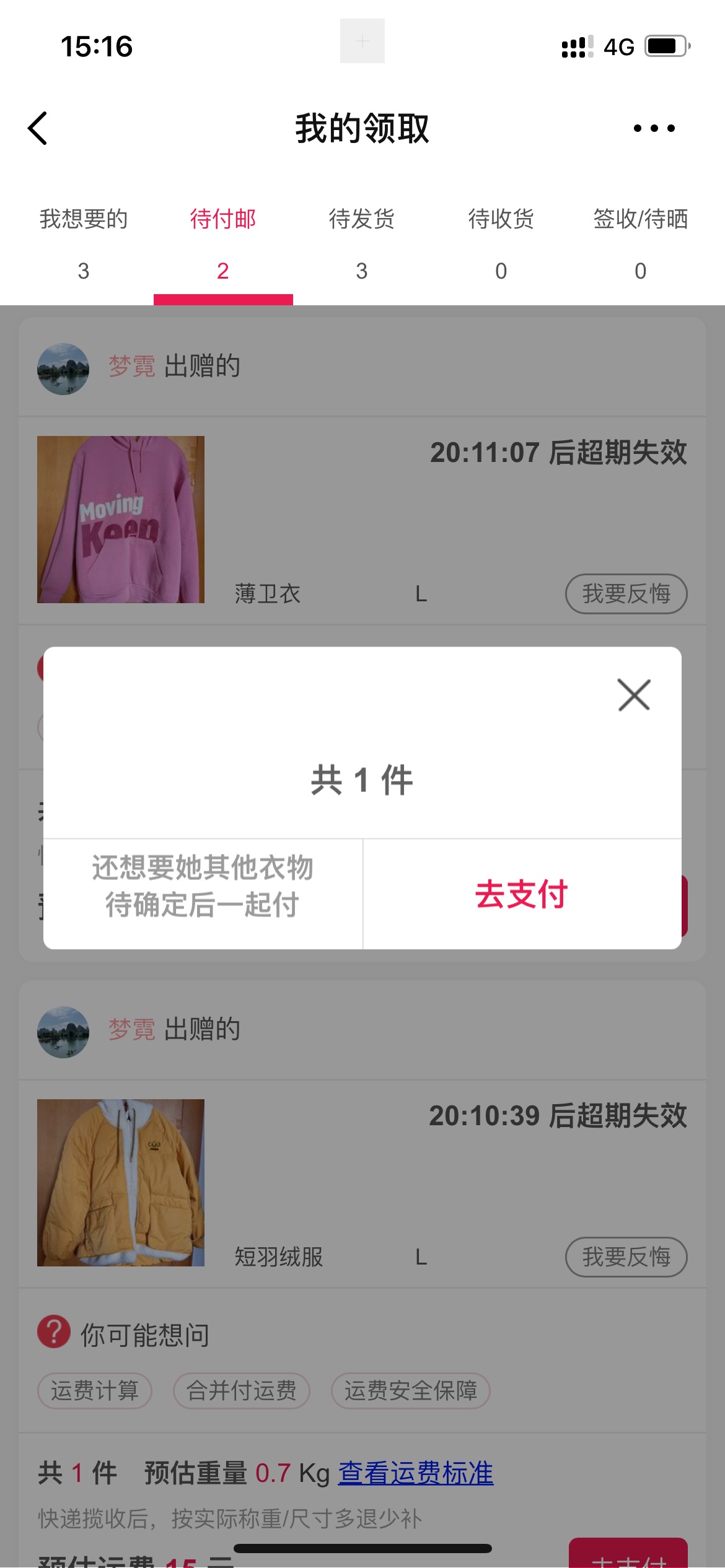
Task: Switch to the 待发货 tab
Action: point(362,243)
